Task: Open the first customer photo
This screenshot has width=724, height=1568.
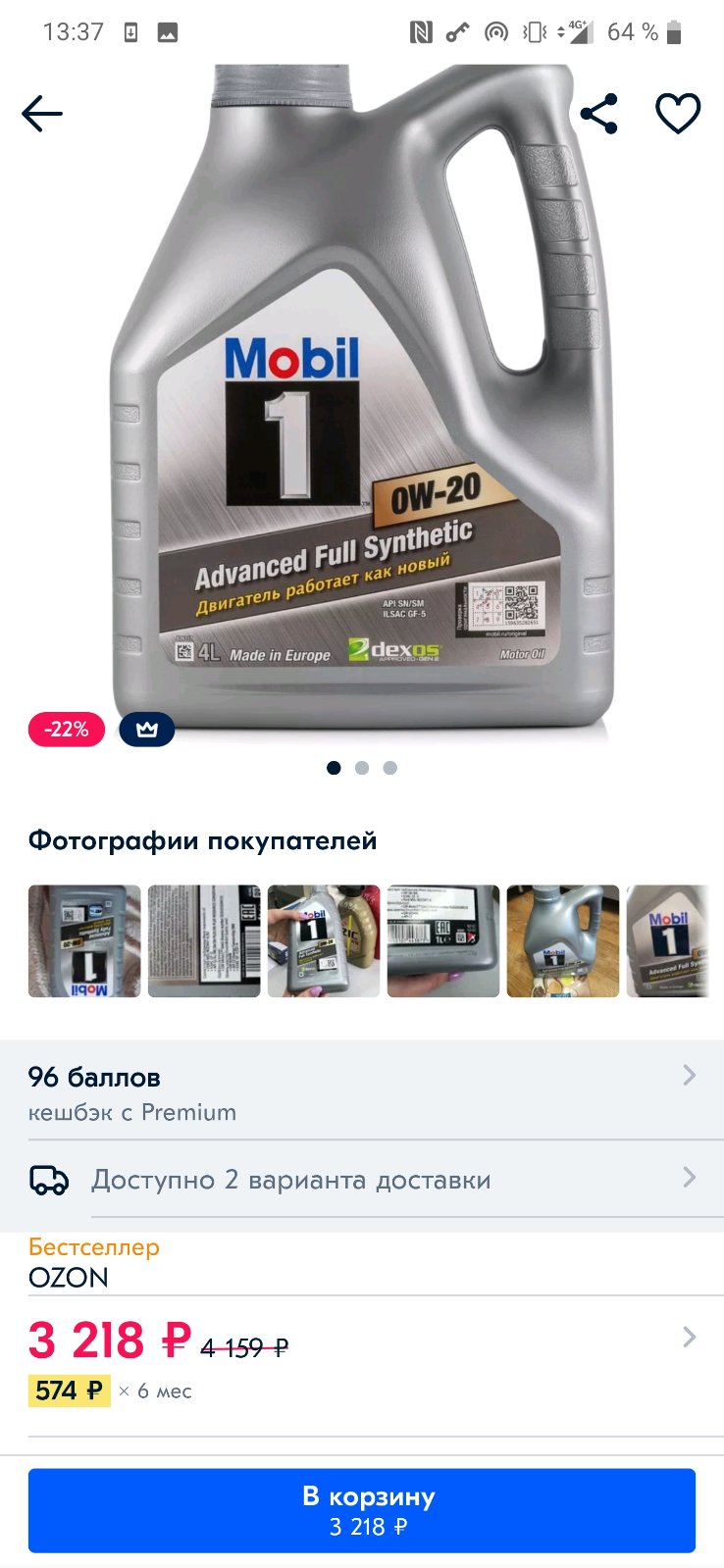Action: click(x=84, y=941)
